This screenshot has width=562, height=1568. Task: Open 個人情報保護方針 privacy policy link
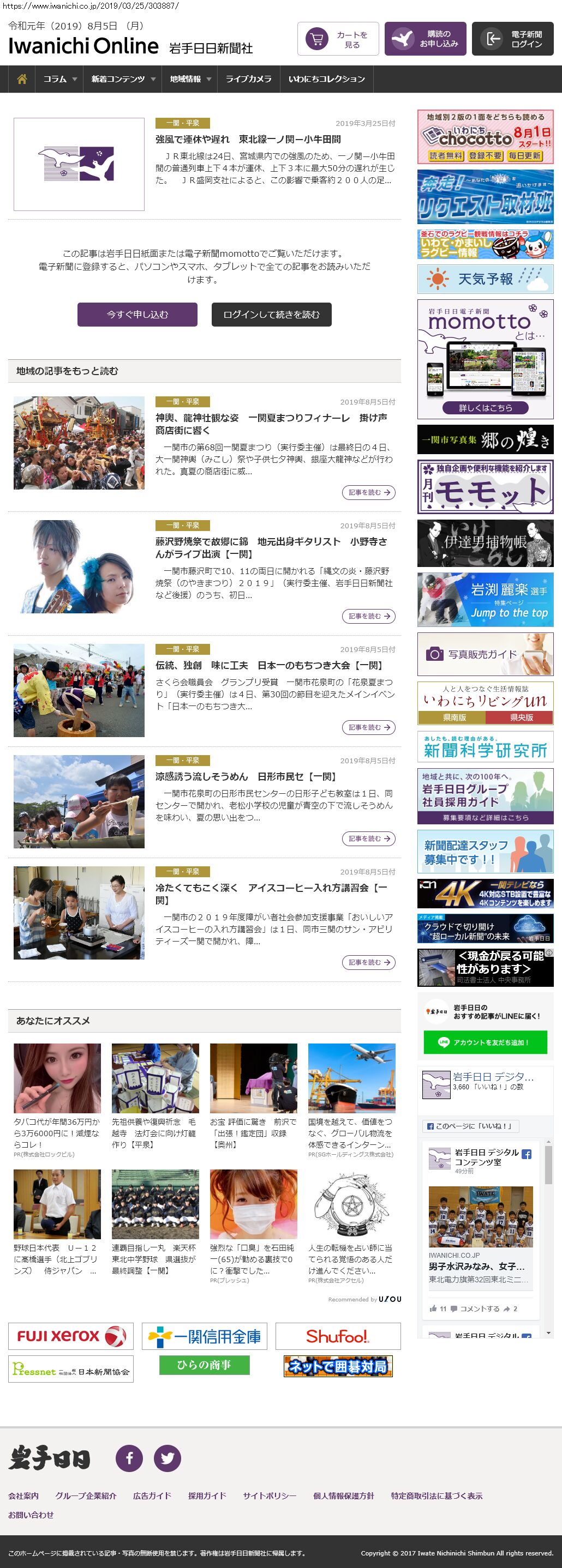click(343, 1495)
